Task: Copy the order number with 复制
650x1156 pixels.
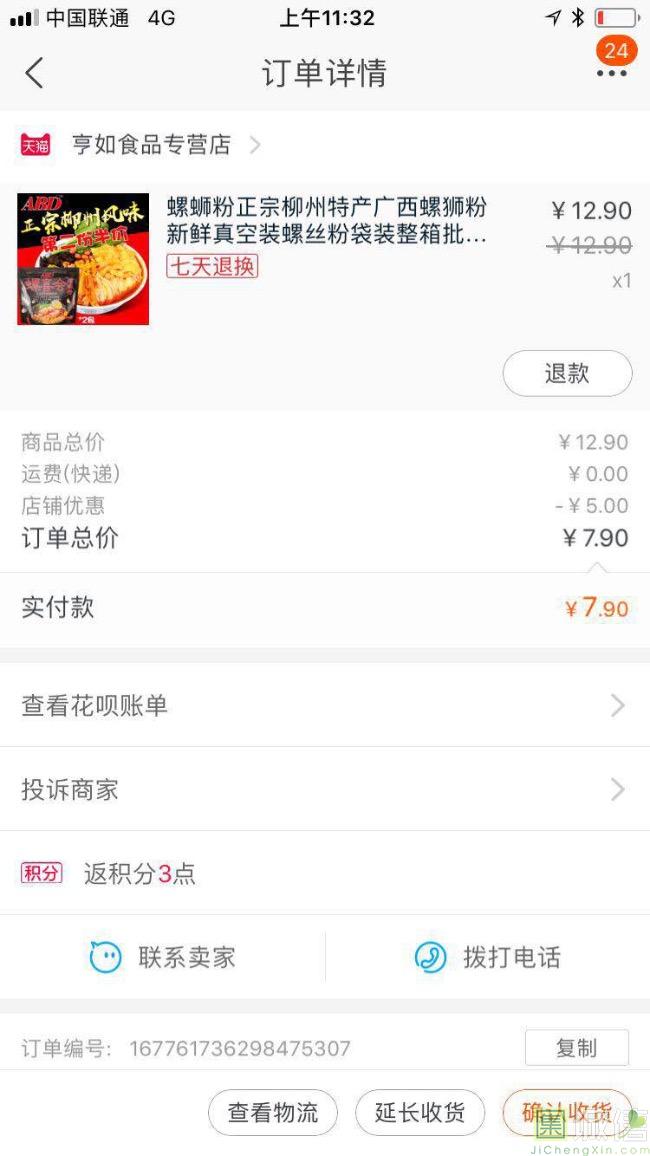Action: click(576, 1048)
